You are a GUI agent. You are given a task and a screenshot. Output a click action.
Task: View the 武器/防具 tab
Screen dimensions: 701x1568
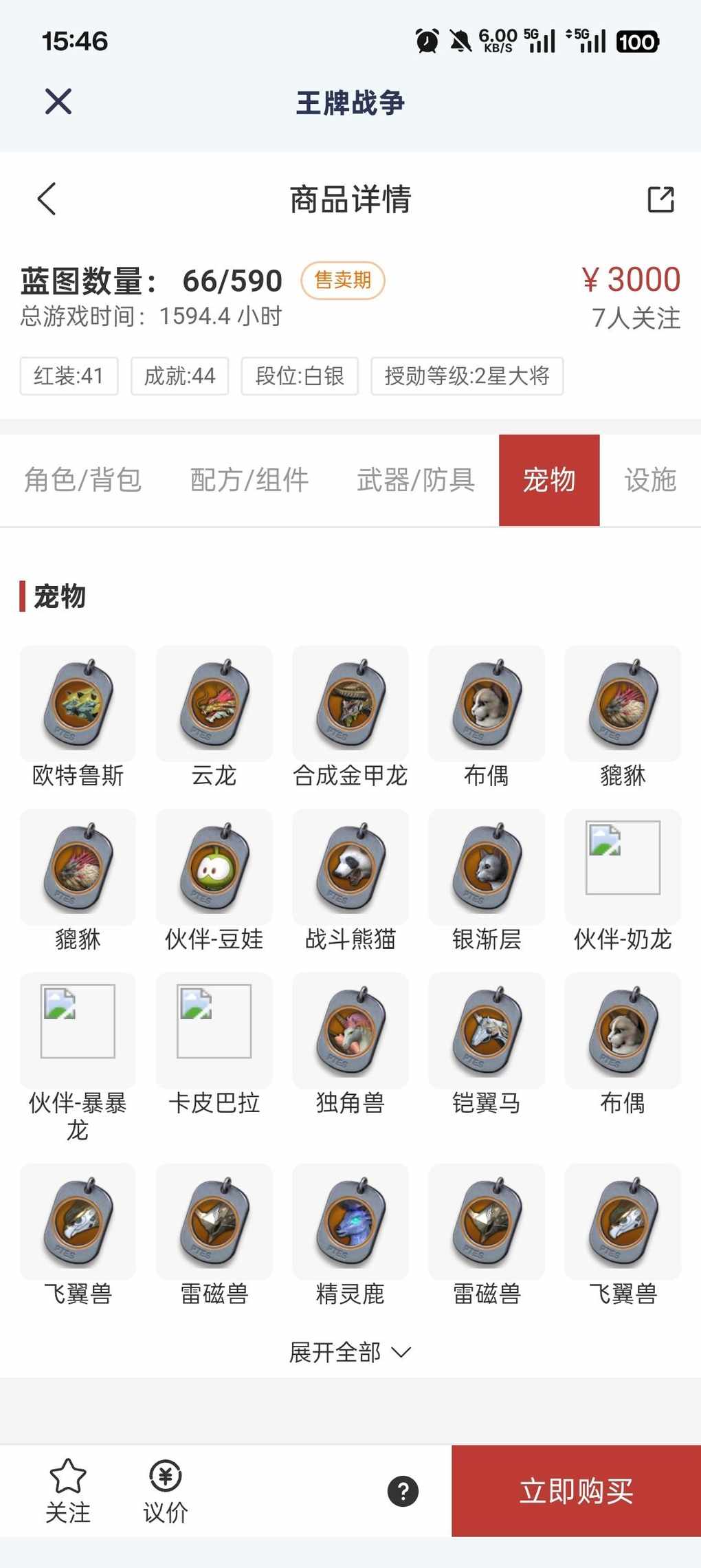click(x=416, y=480)
